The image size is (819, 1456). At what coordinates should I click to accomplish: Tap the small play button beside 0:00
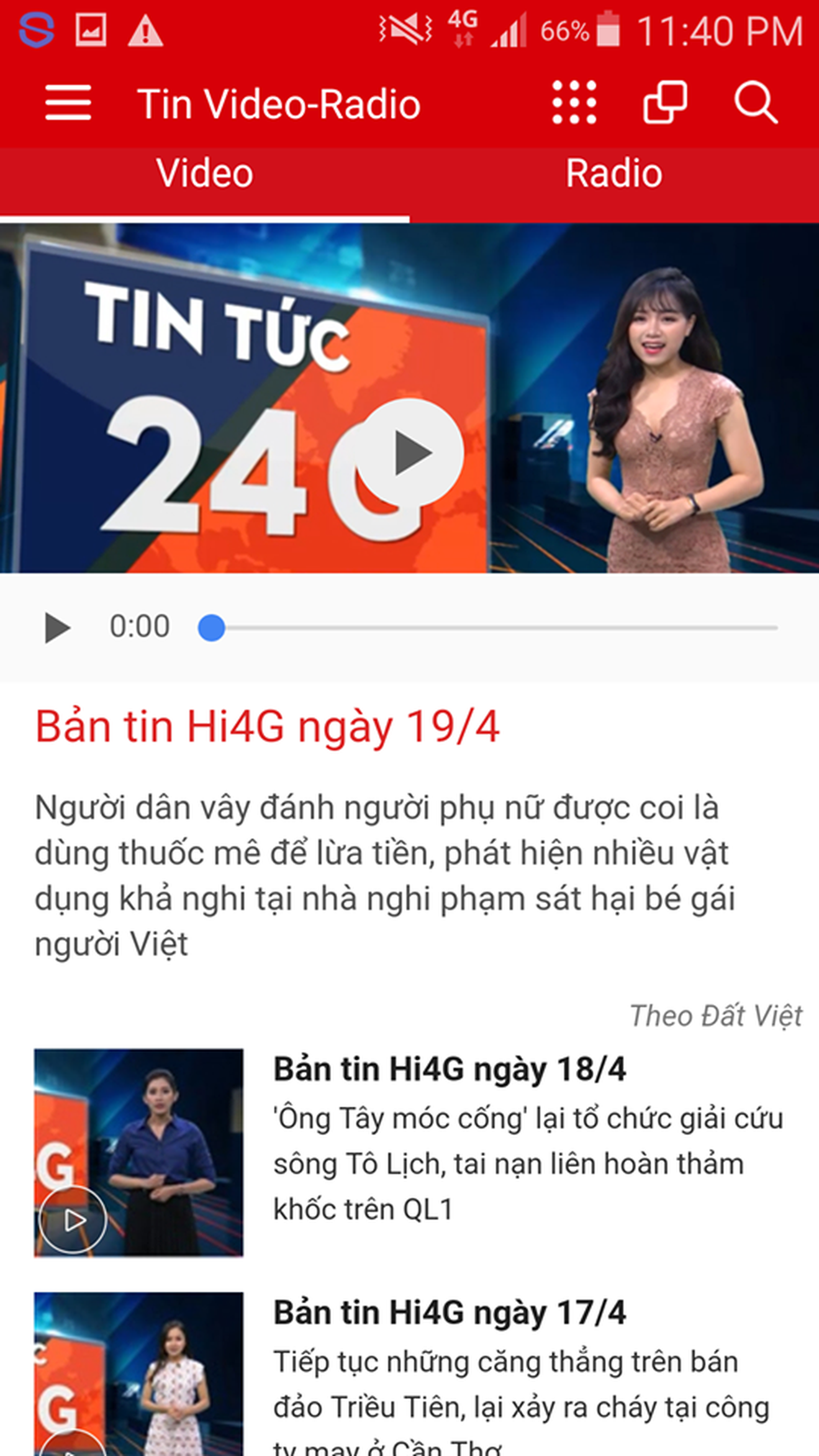[57, 628]
